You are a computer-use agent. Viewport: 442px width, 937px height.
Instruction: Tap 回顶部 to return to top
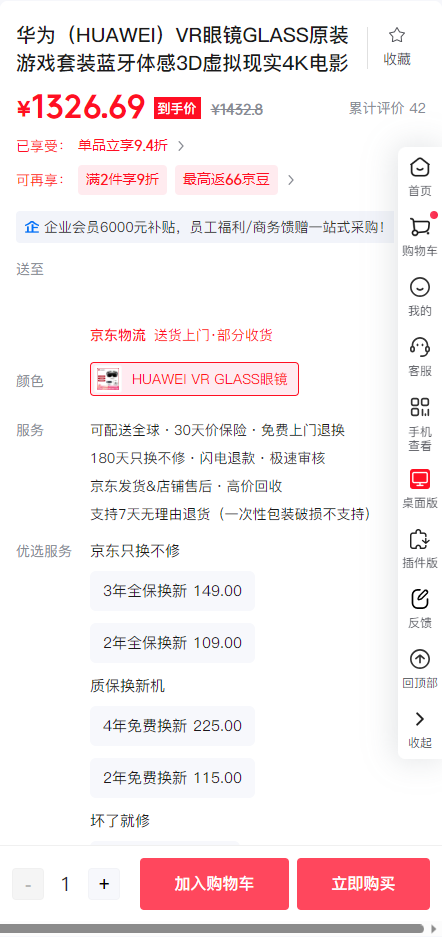pyautogui.click(x=420, y=669)
